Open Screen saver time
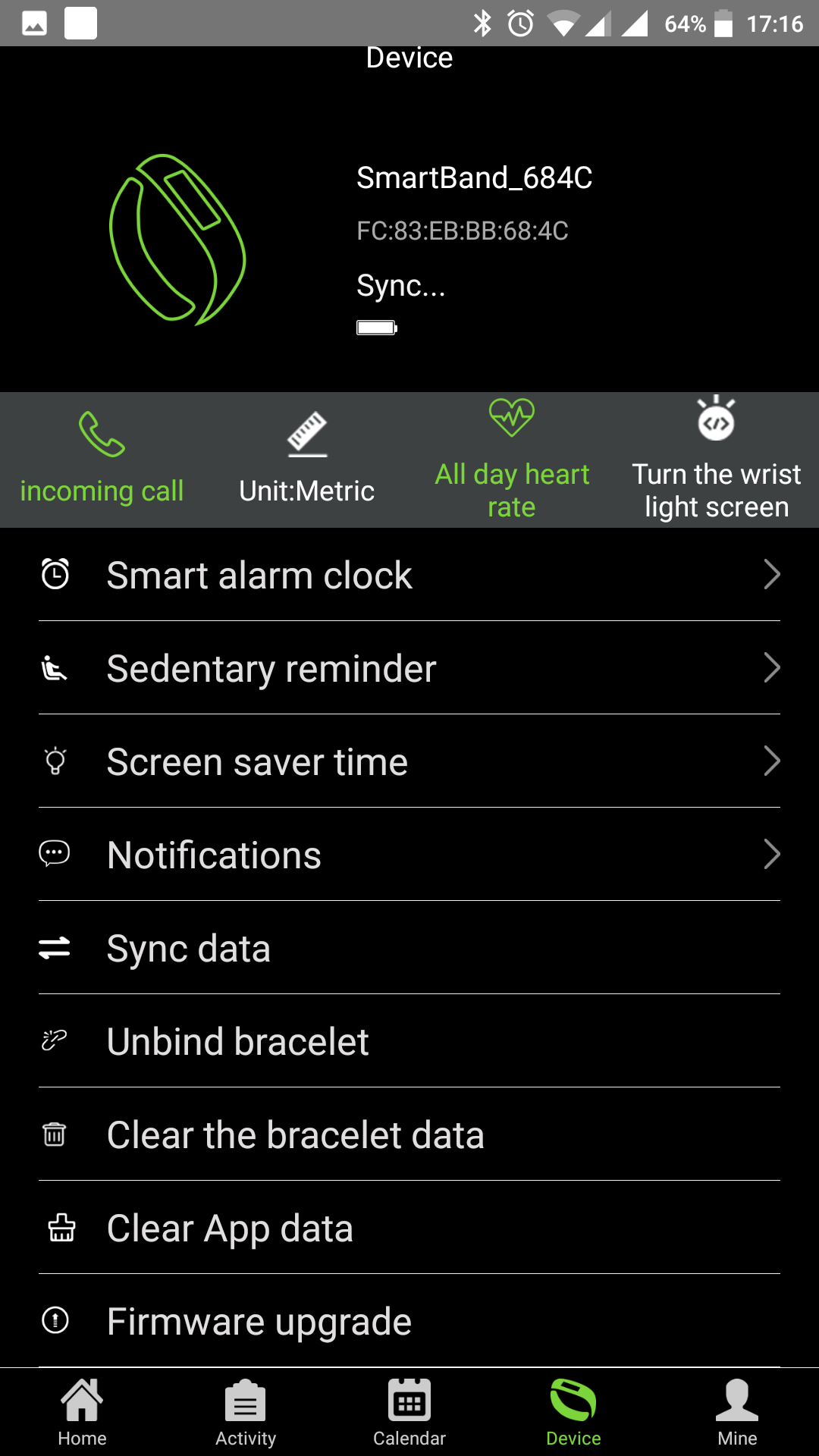Screen dimensions: 819x1456 coord(409,761)
